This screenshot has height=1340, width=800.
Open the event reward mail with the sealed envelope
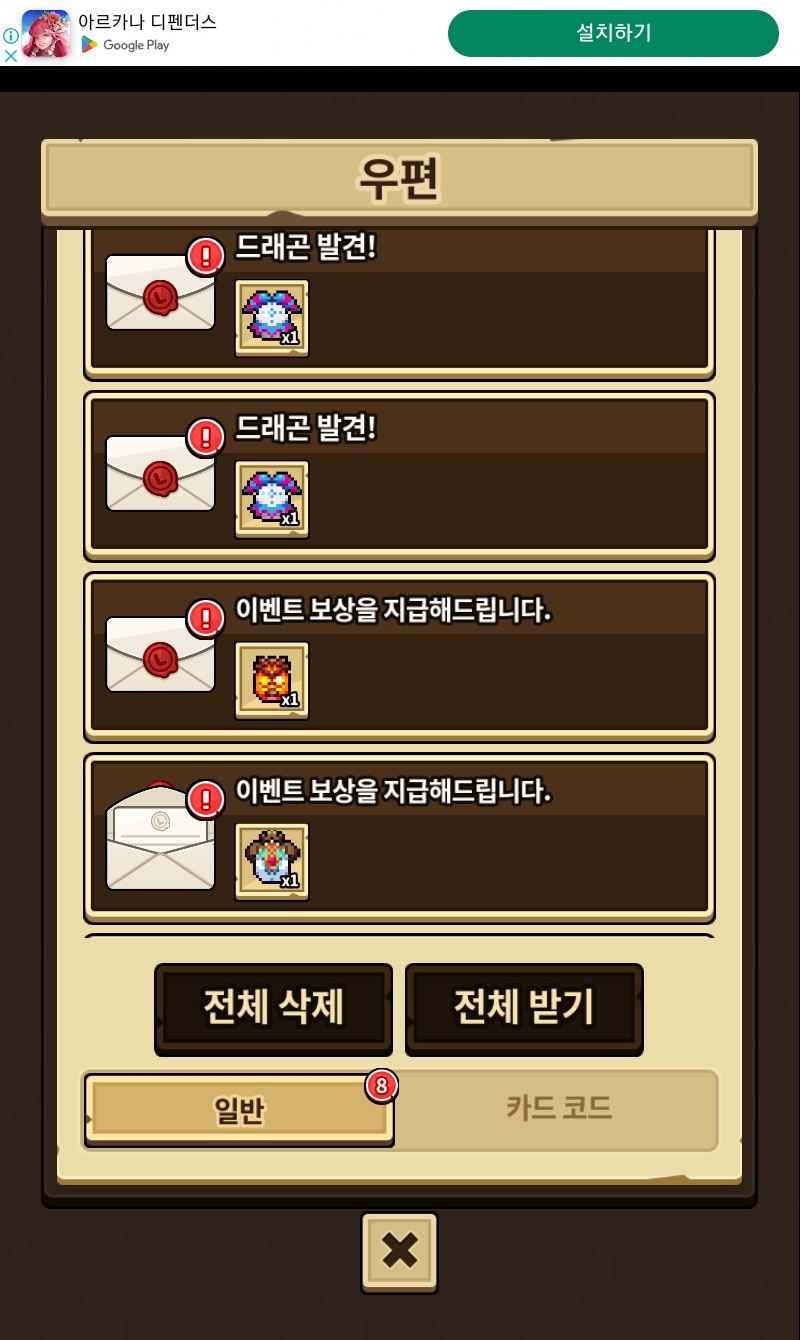[399, 657]
